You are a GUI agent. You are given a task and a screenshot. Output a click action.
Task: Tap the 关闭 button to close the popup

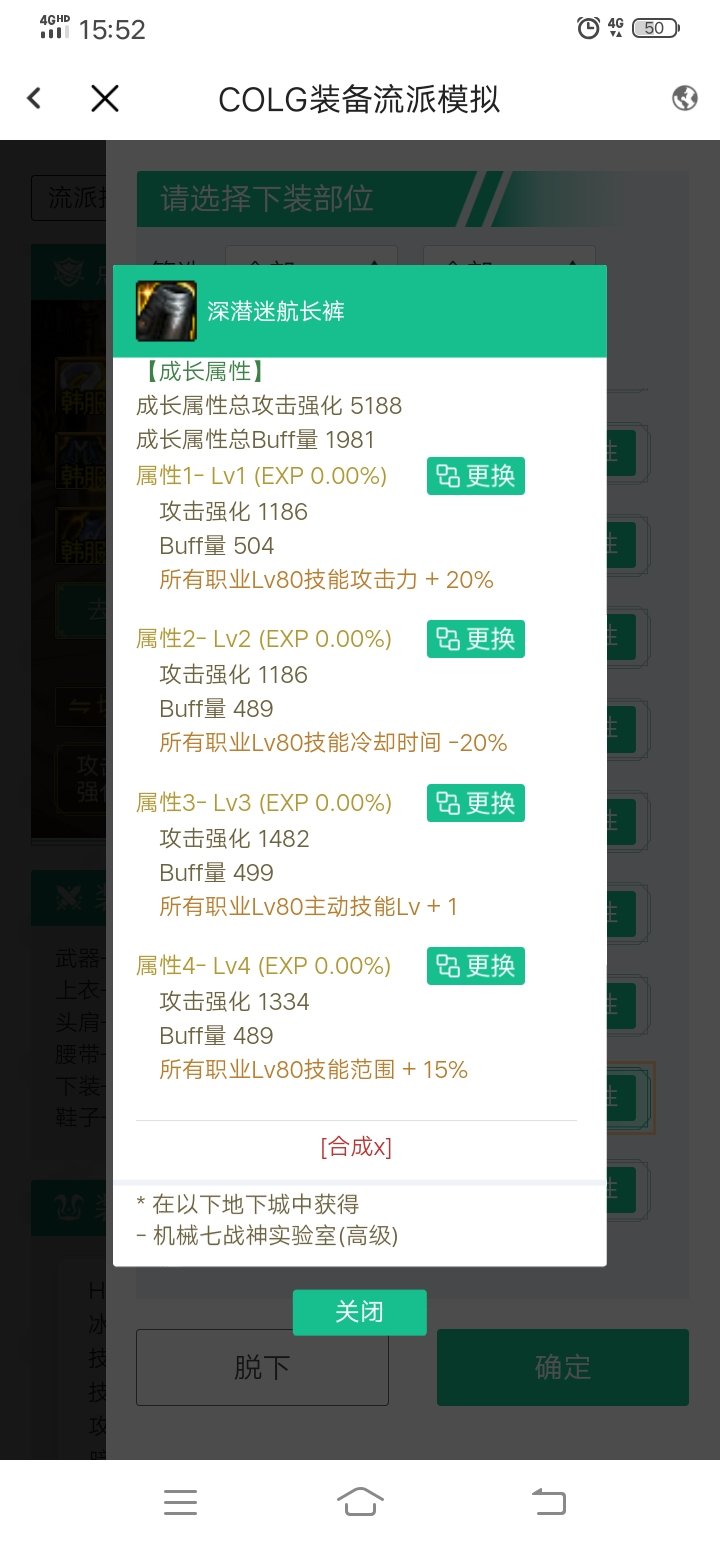(x=359, y=1312)
